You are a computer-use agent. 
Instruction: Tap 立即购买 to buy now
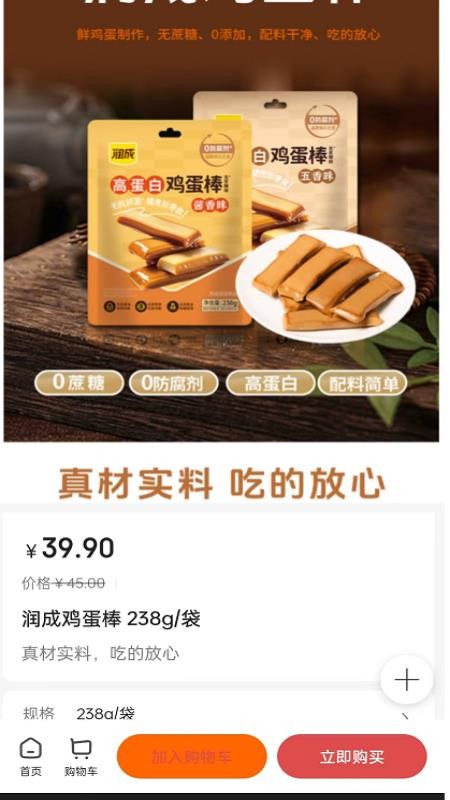[x=352, y=756]
